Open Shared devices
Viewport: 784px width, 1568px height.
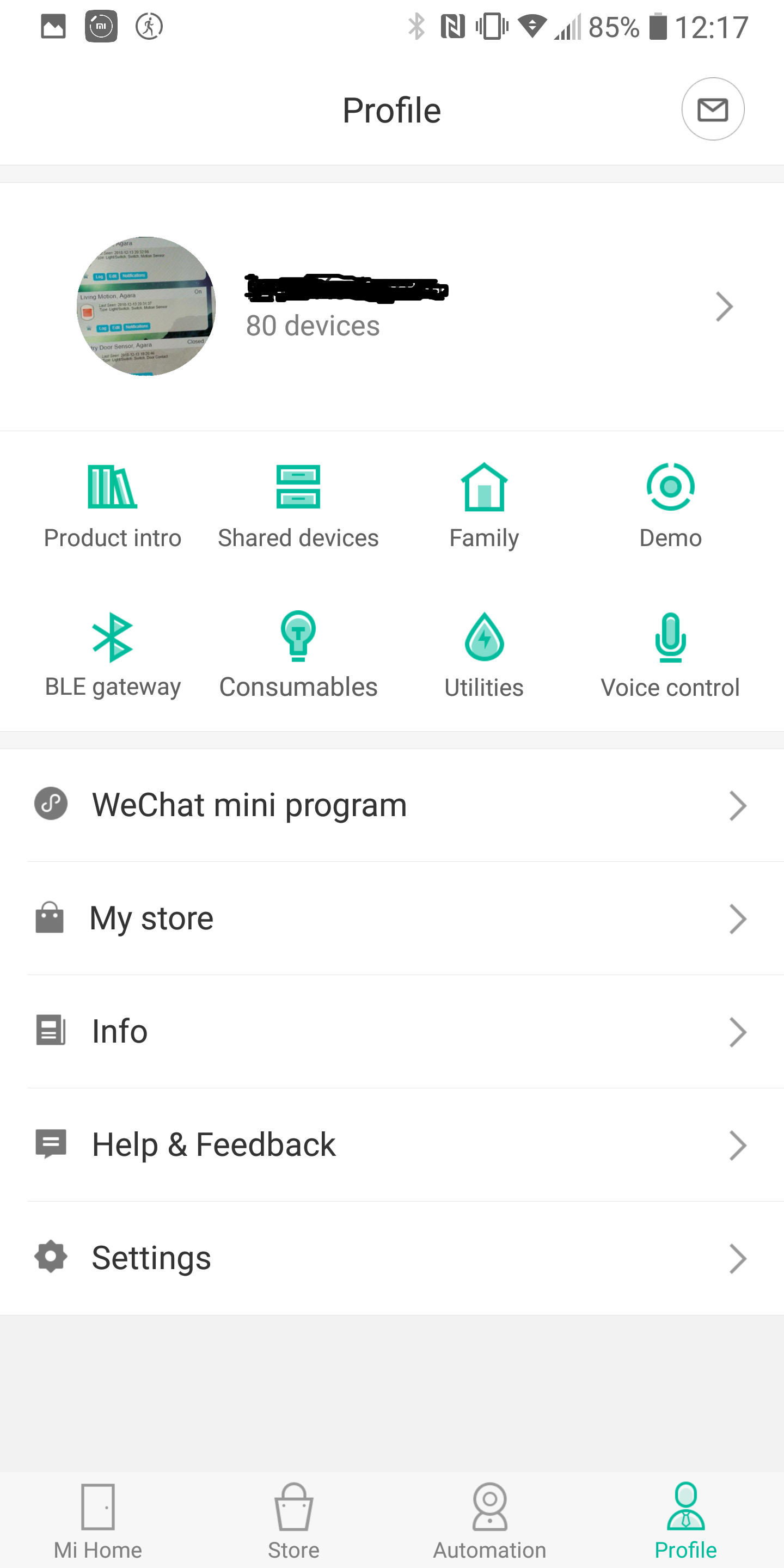298,506
